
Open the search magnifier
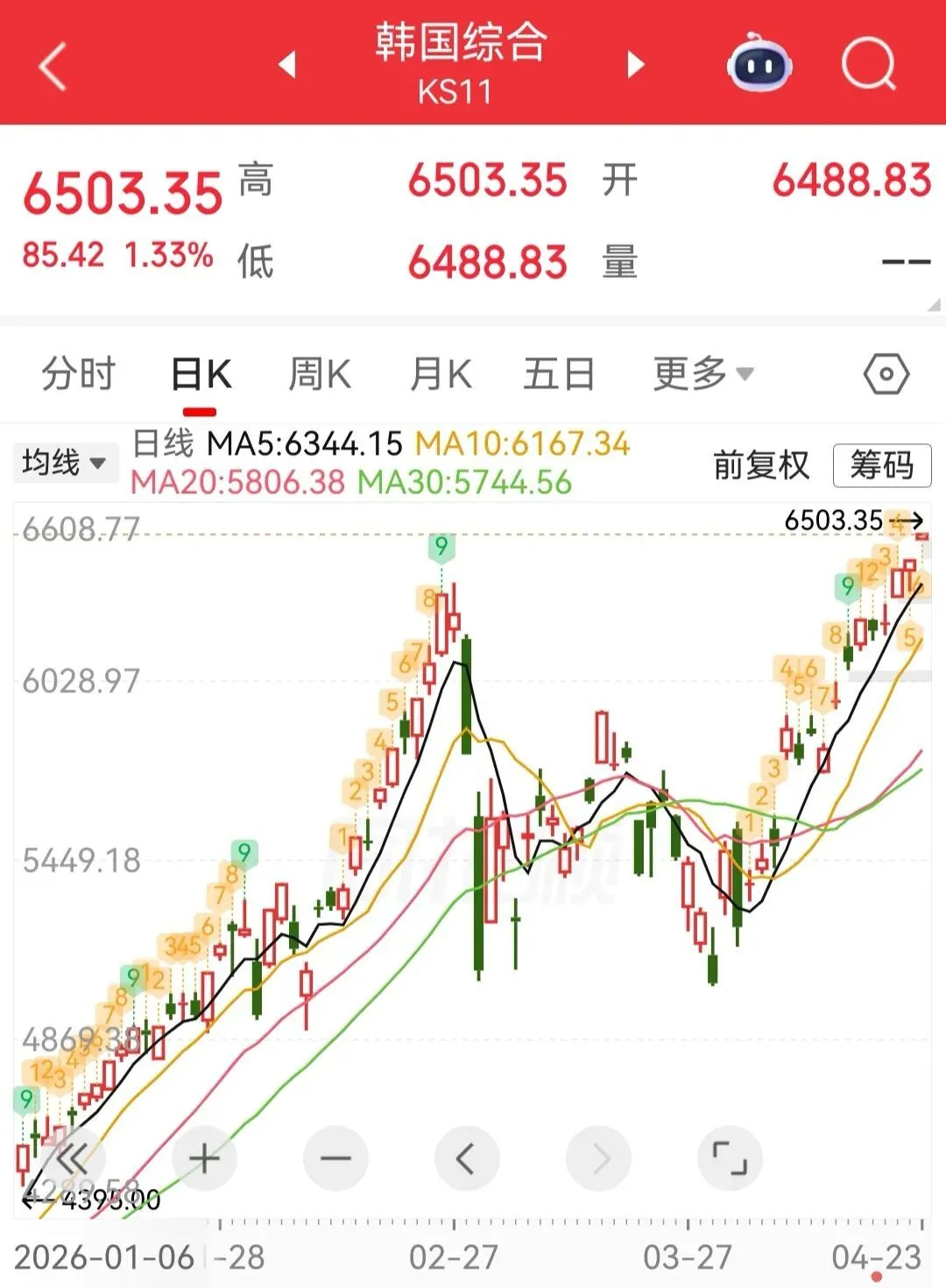coord(868,63)
